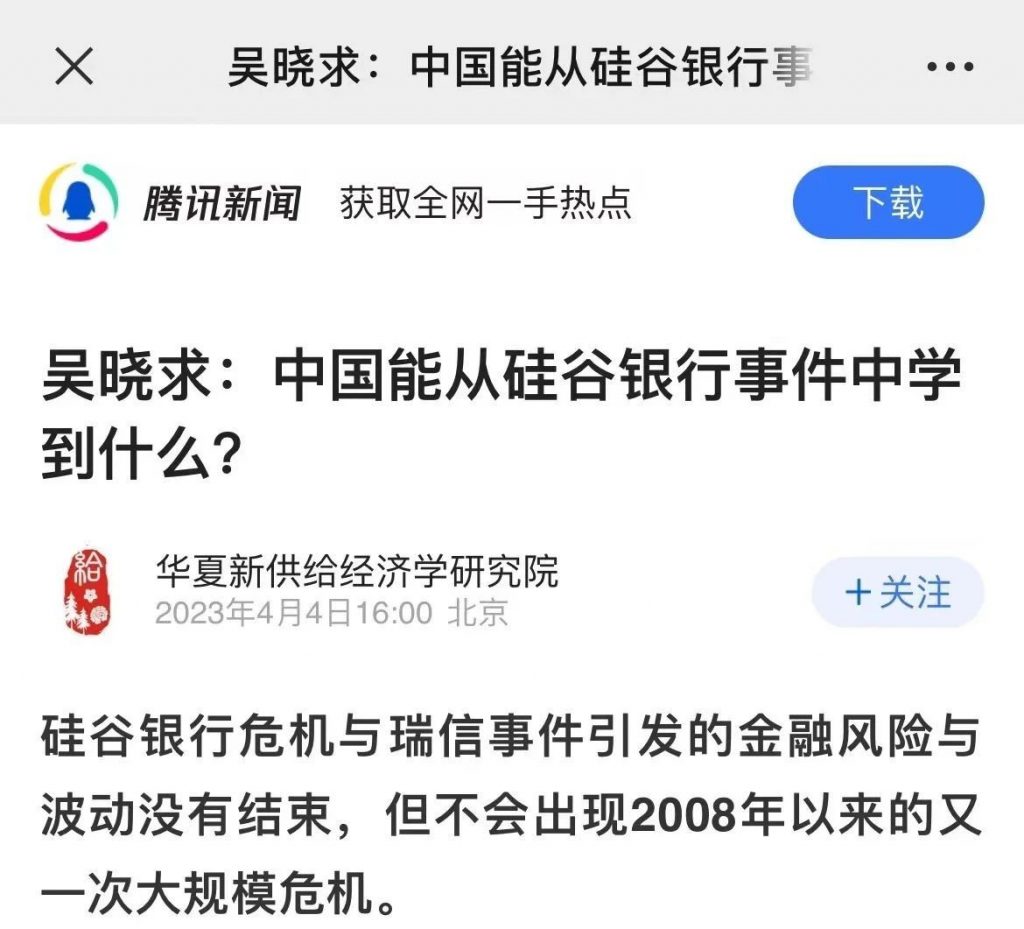Image resolution: width=1024 pixels, height=929 pixels.
Task: Follow 华夏新供给经济学研究院 with +关注
Action: click(x=897, y=592)
